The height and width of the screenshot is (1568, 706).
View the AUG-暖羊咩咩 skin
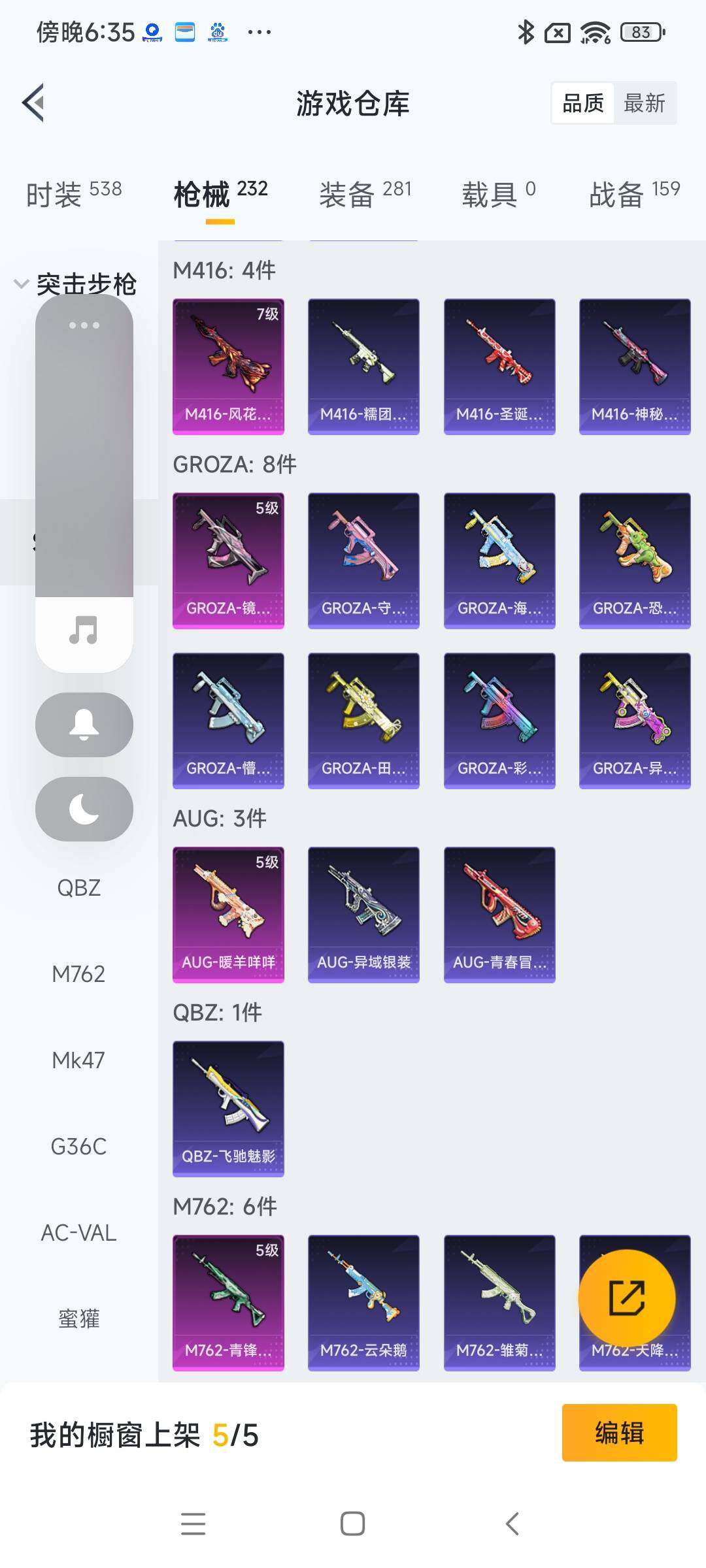pyautogui.click(x=228, y=915)
